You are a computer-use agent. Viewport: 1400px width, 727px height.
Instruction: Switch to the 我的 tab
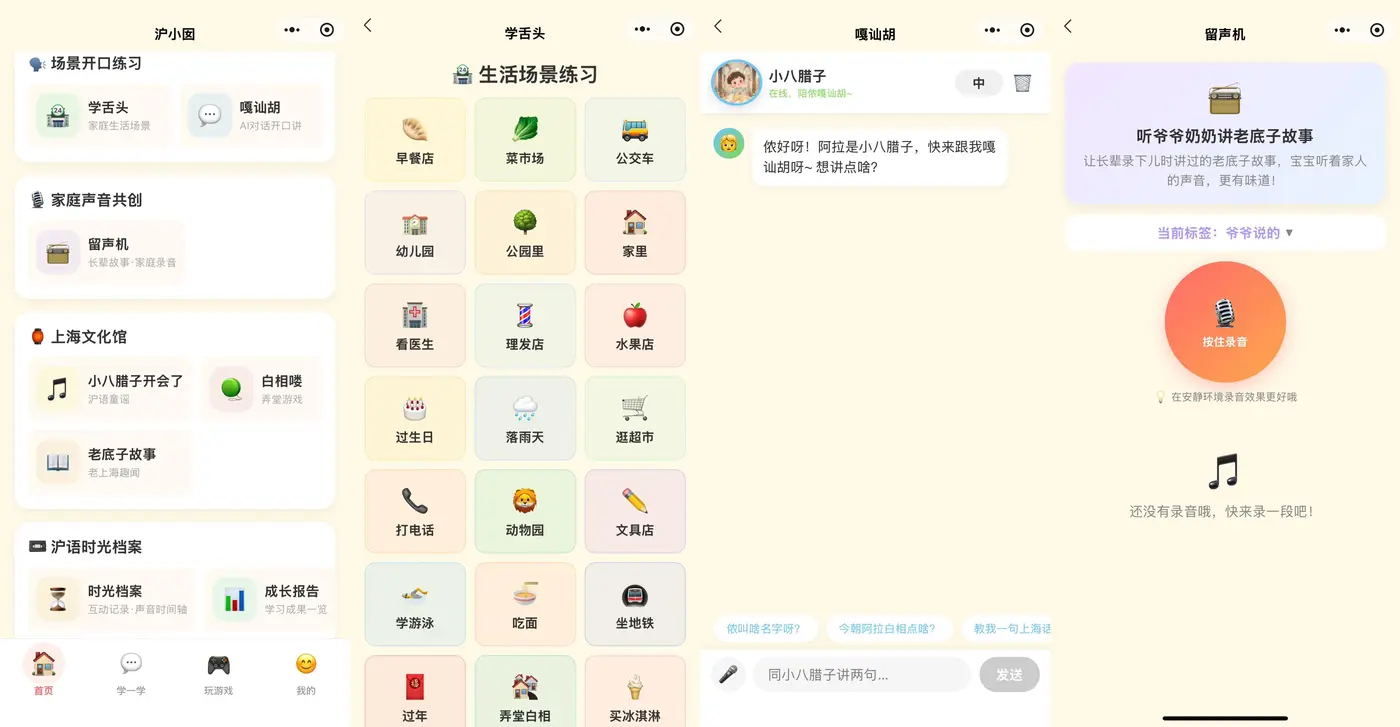click(x=306, y=673)
